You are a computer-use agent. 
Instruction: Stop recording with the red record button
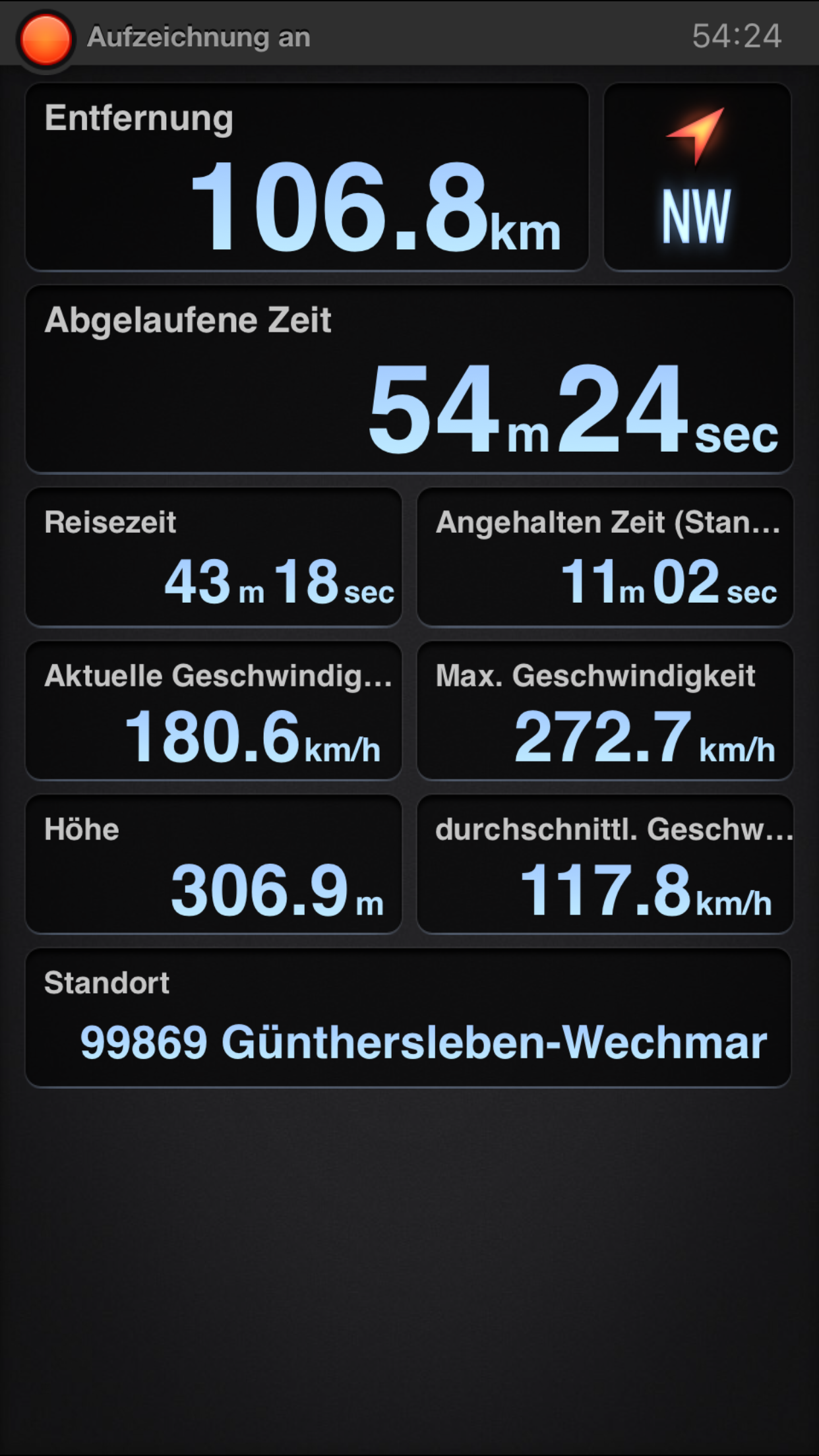(45, 39)
